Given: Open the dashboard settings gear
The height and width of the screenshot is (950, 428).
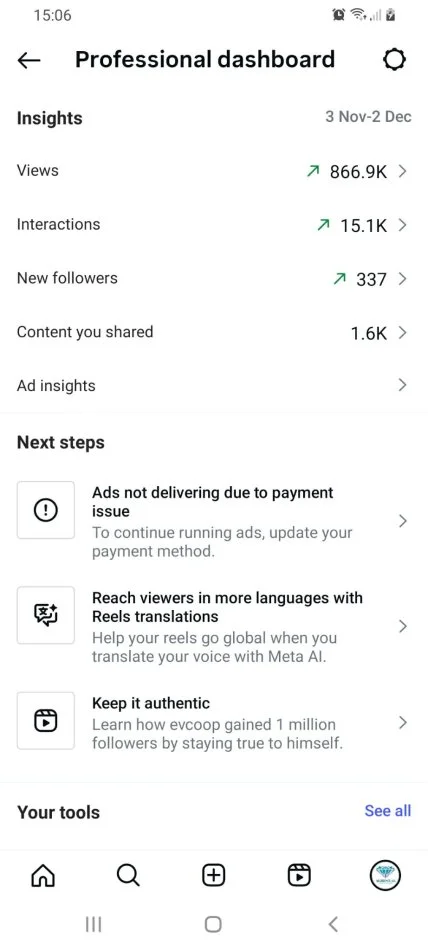Looking at the screenshot, I should [394, 60].
